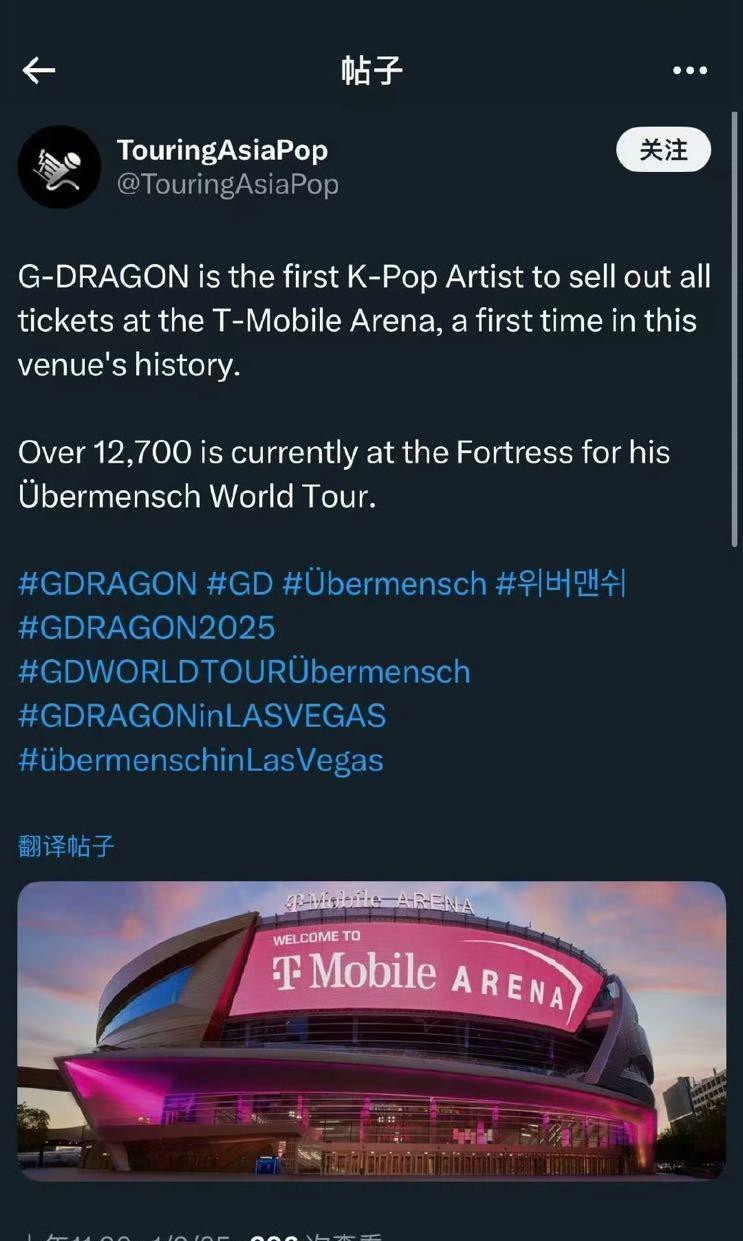Open the #GD hashtag

[239, 583]
